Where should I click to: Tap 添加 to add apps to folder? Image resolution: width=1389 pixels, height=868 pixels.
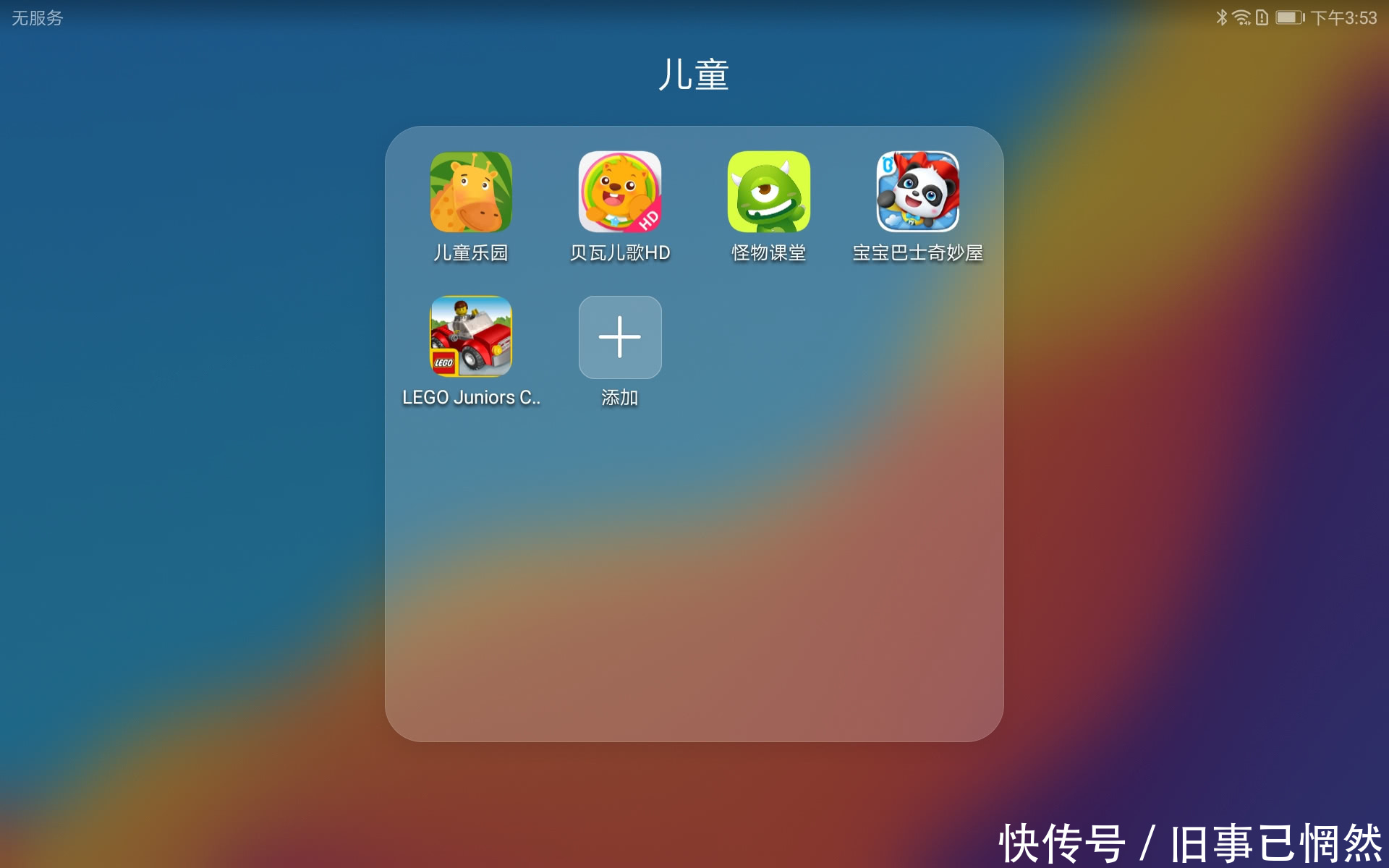click(620, 337)
